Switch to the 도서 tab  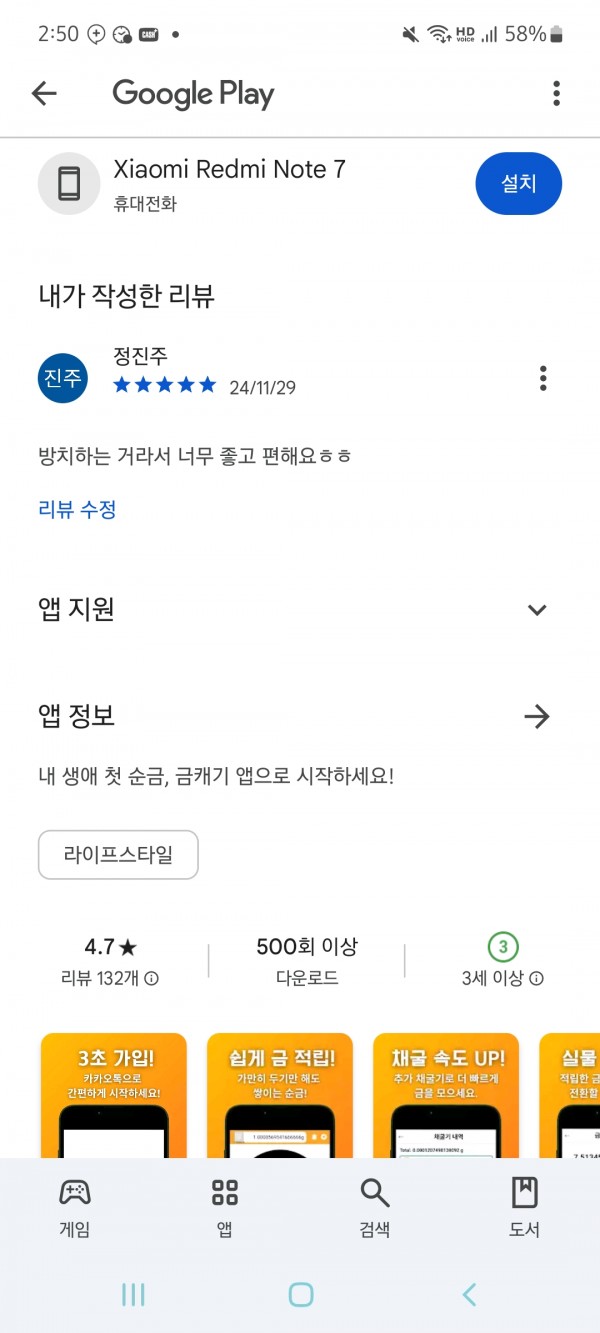[525, 1207]
